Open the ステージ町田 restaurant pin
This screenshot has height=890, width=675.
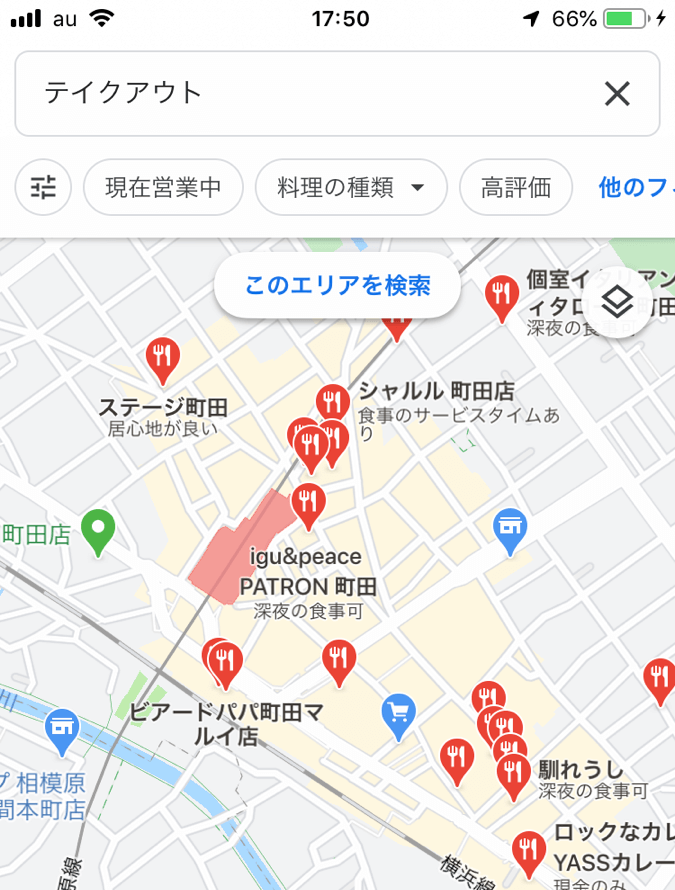point(162,358)
